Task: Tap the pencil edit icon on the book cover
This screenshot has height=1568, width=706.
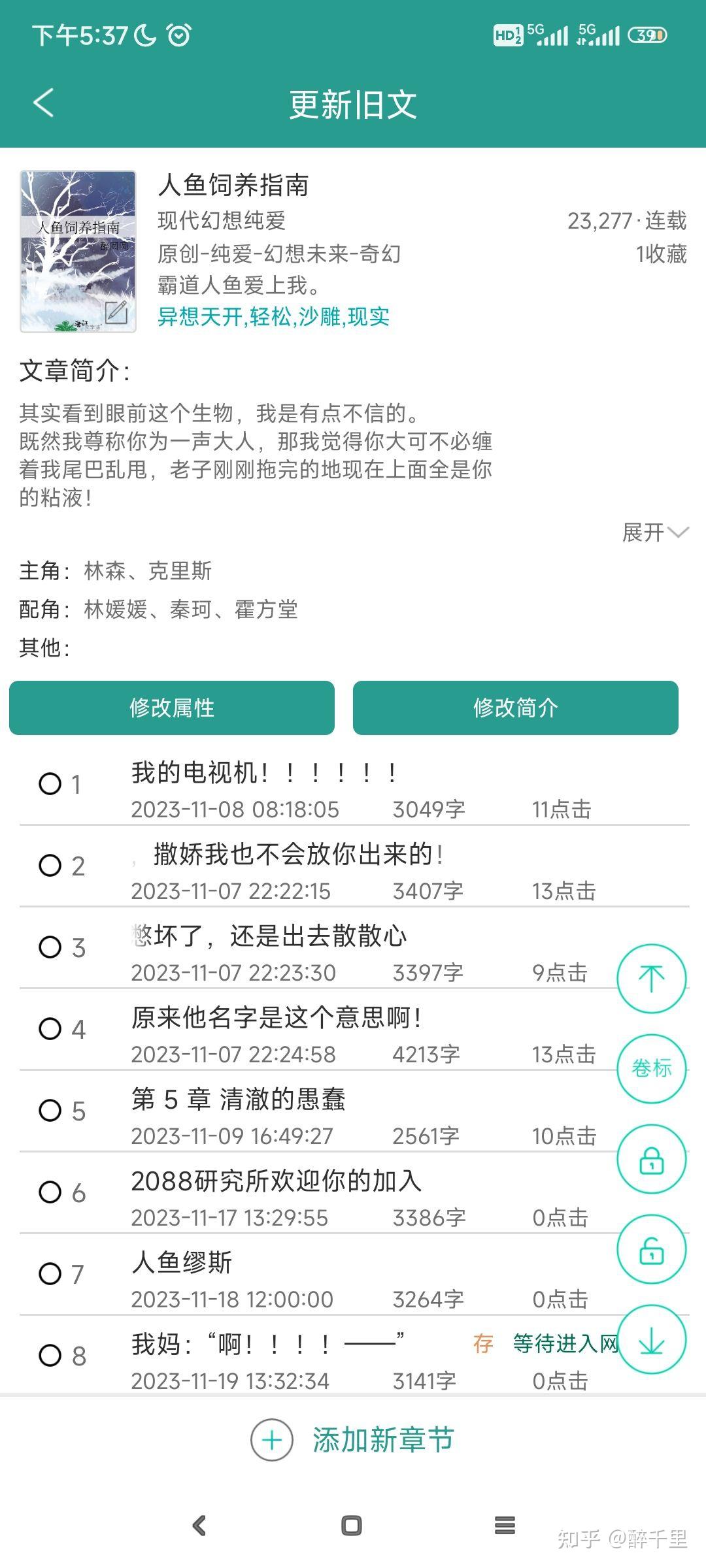Action: [116, 312]
